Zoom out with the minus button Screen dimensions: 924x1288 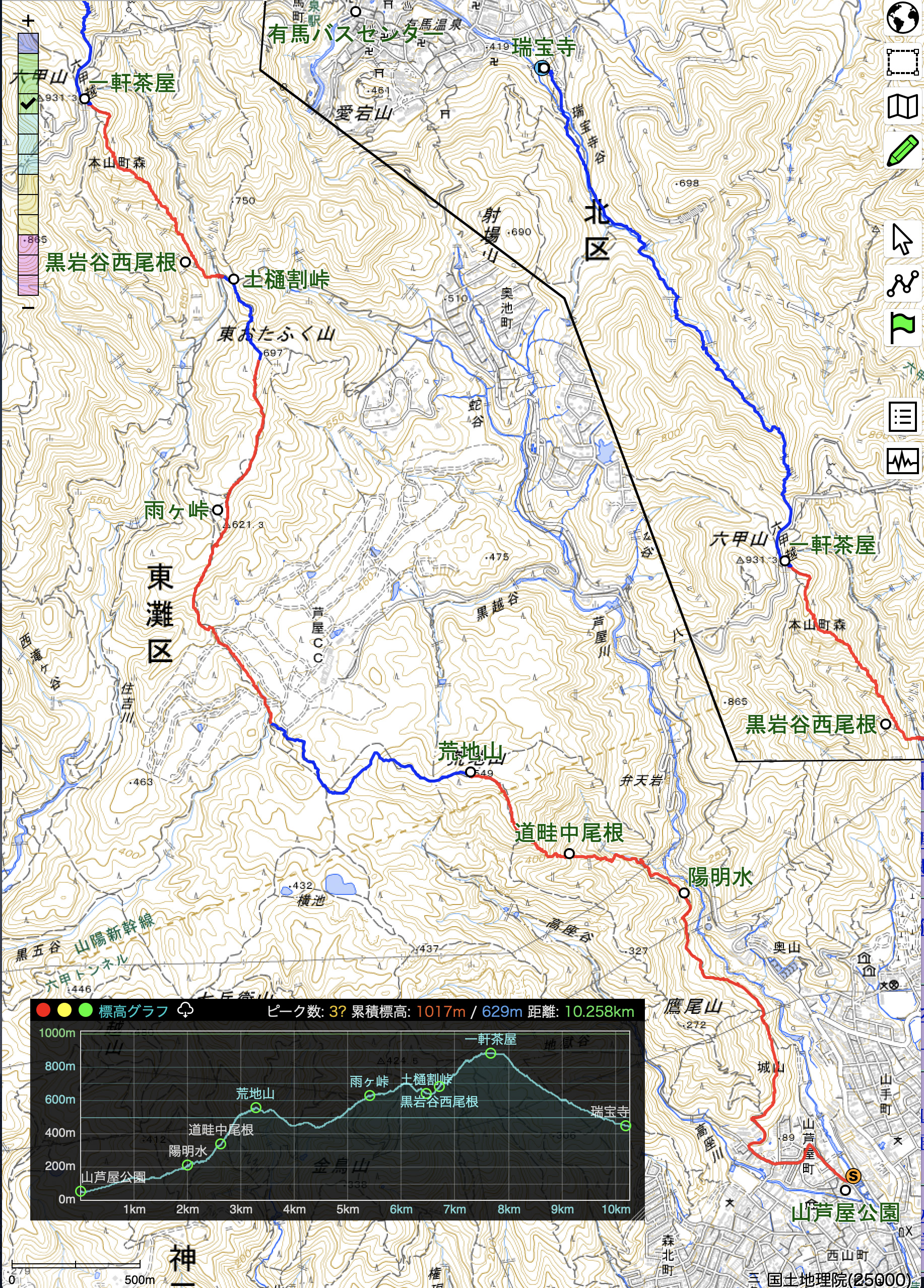pos(28,307)
